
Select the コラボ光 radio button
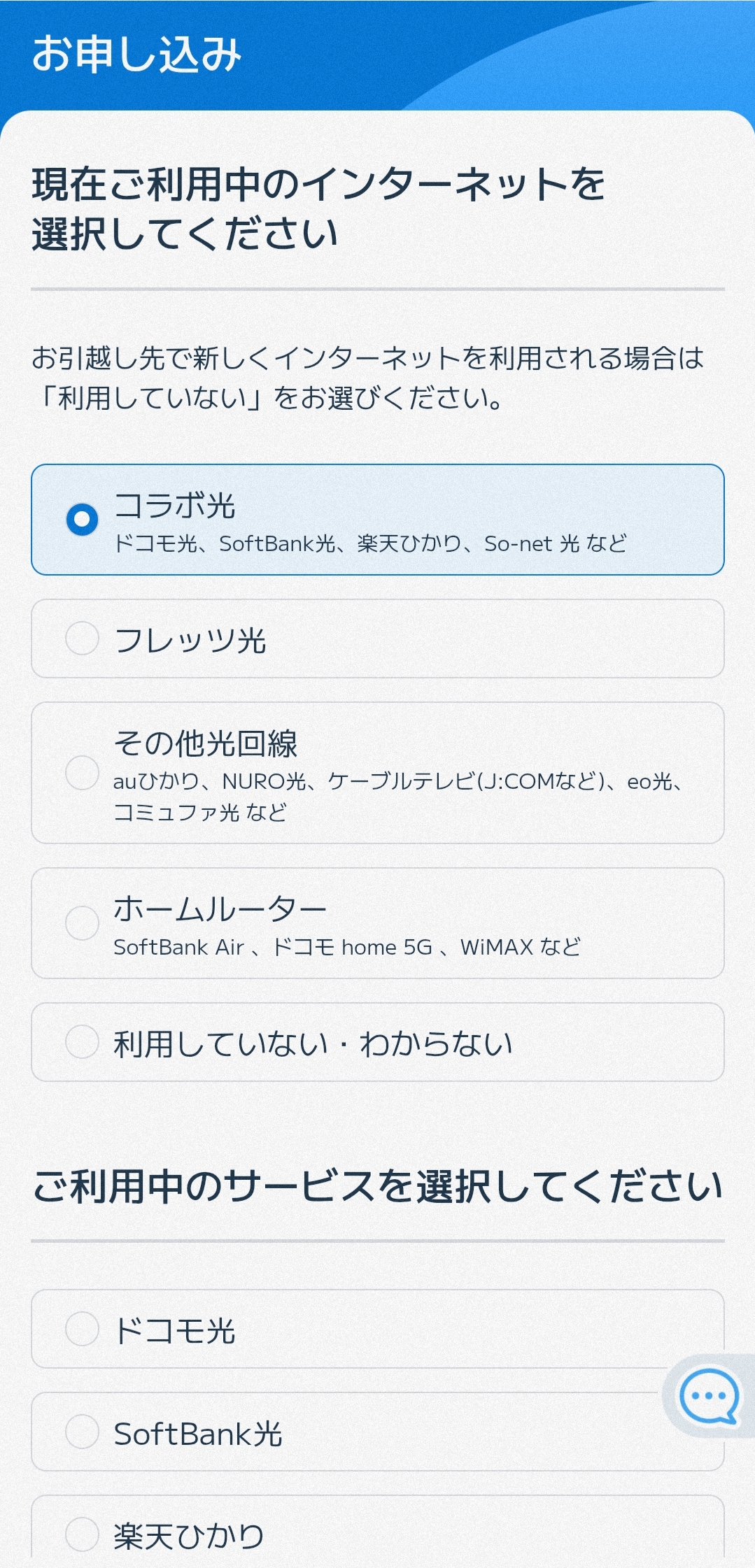[83, 519]
